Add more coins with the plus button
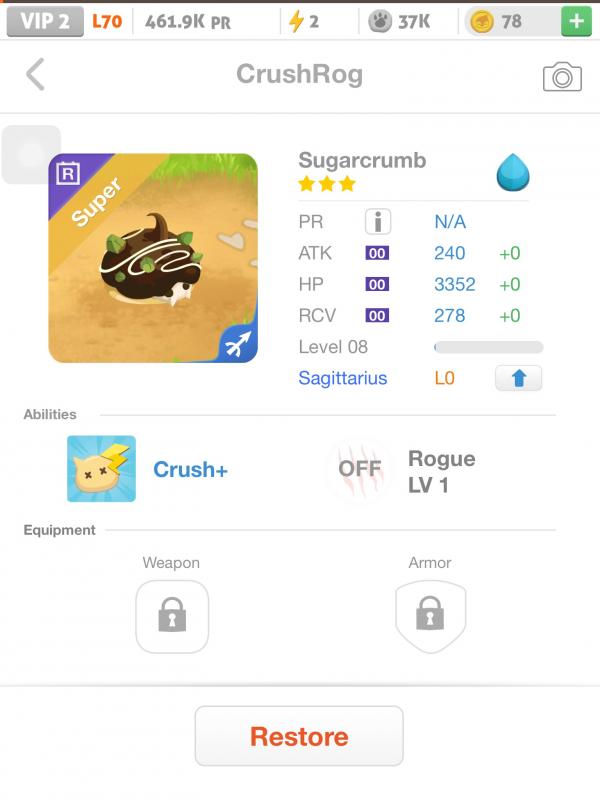The image size is (600, 800). [576, 21]
